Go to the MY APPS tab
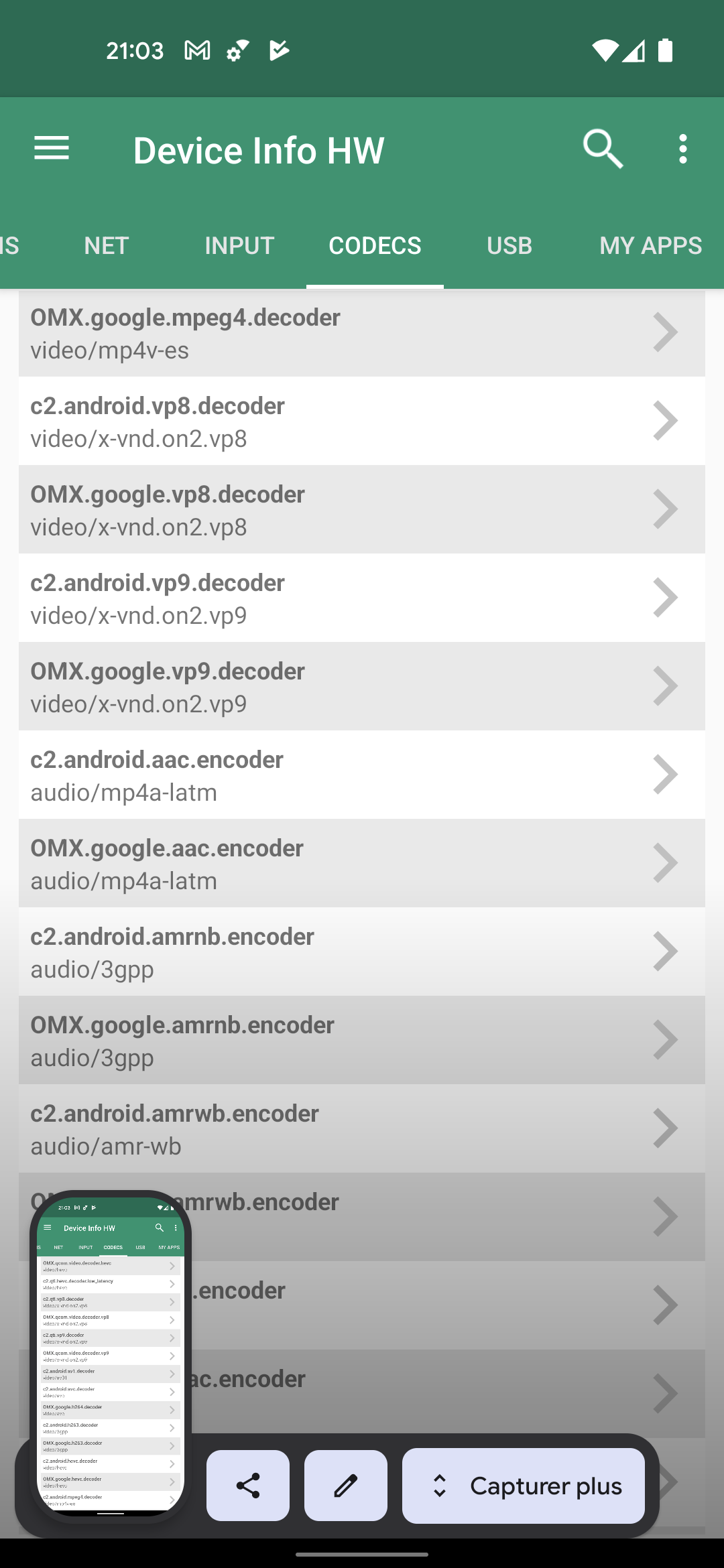The width and height of the screenshot is (724, 1568). pyautogui.click(x=650, y=246)
